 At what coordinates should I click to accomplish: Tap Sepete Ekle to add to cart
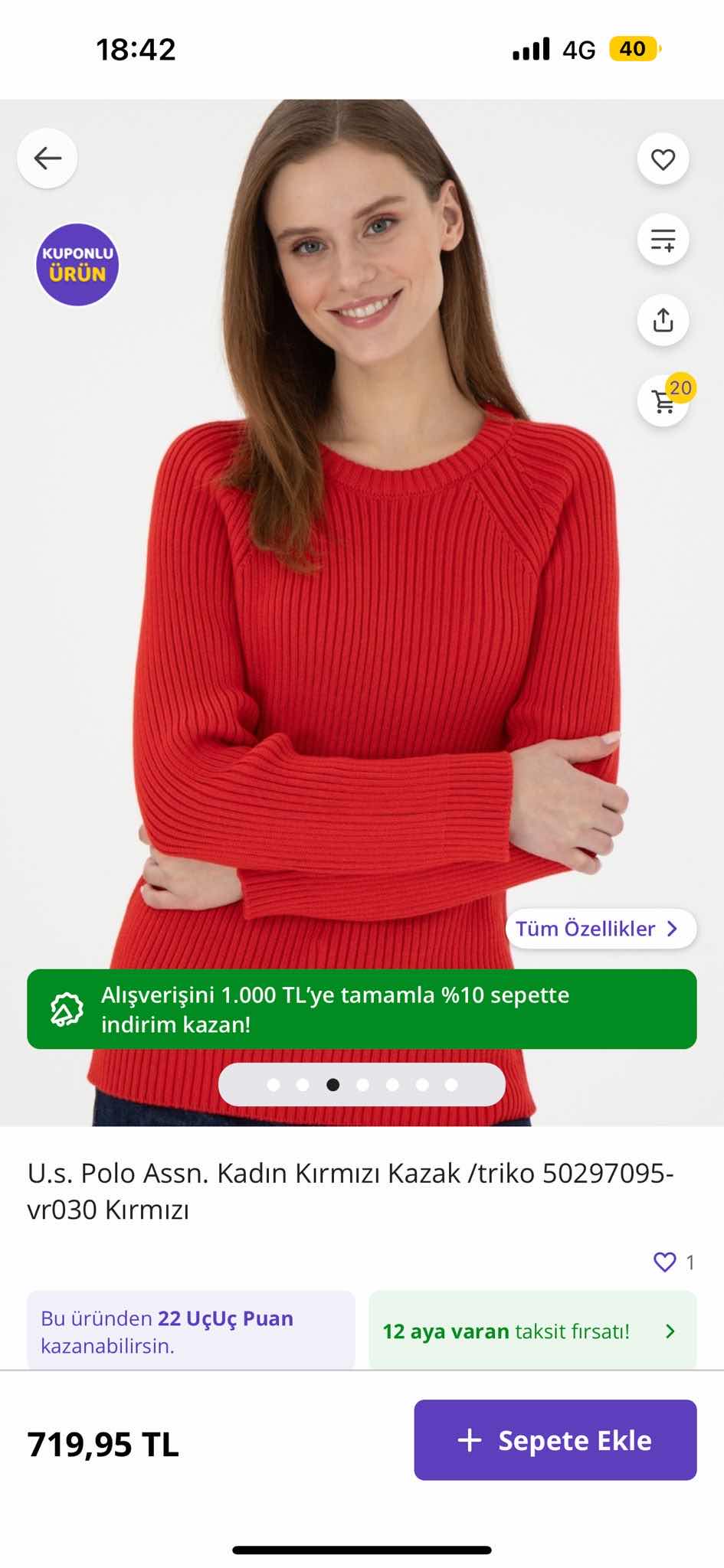555,1440
